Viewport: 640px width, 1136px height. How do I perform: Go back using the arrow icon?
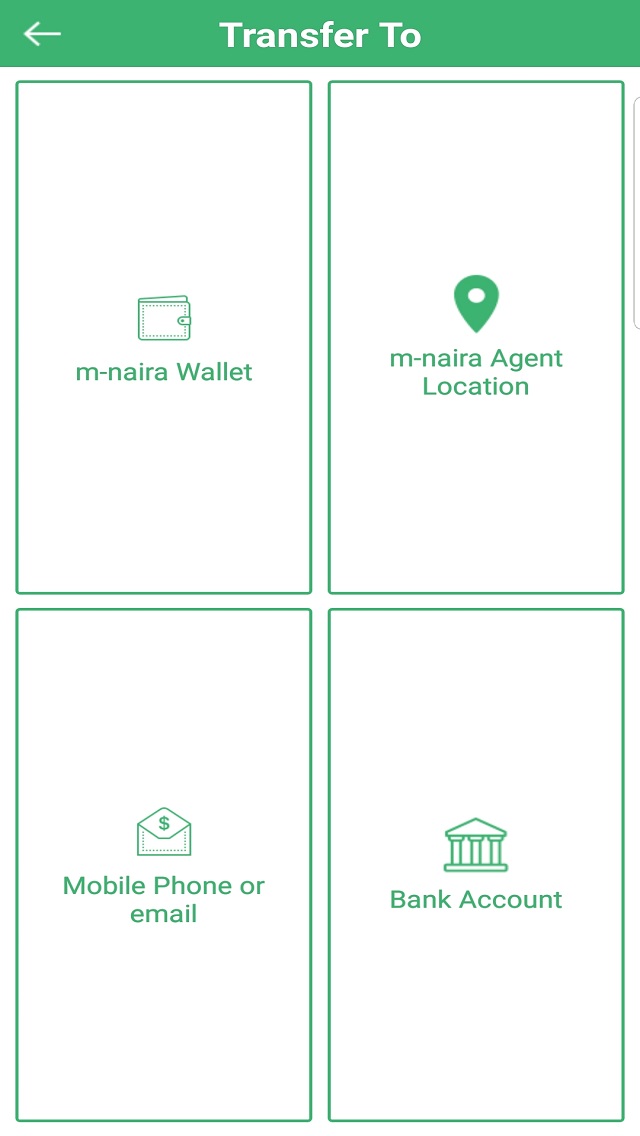pos(42,34)
